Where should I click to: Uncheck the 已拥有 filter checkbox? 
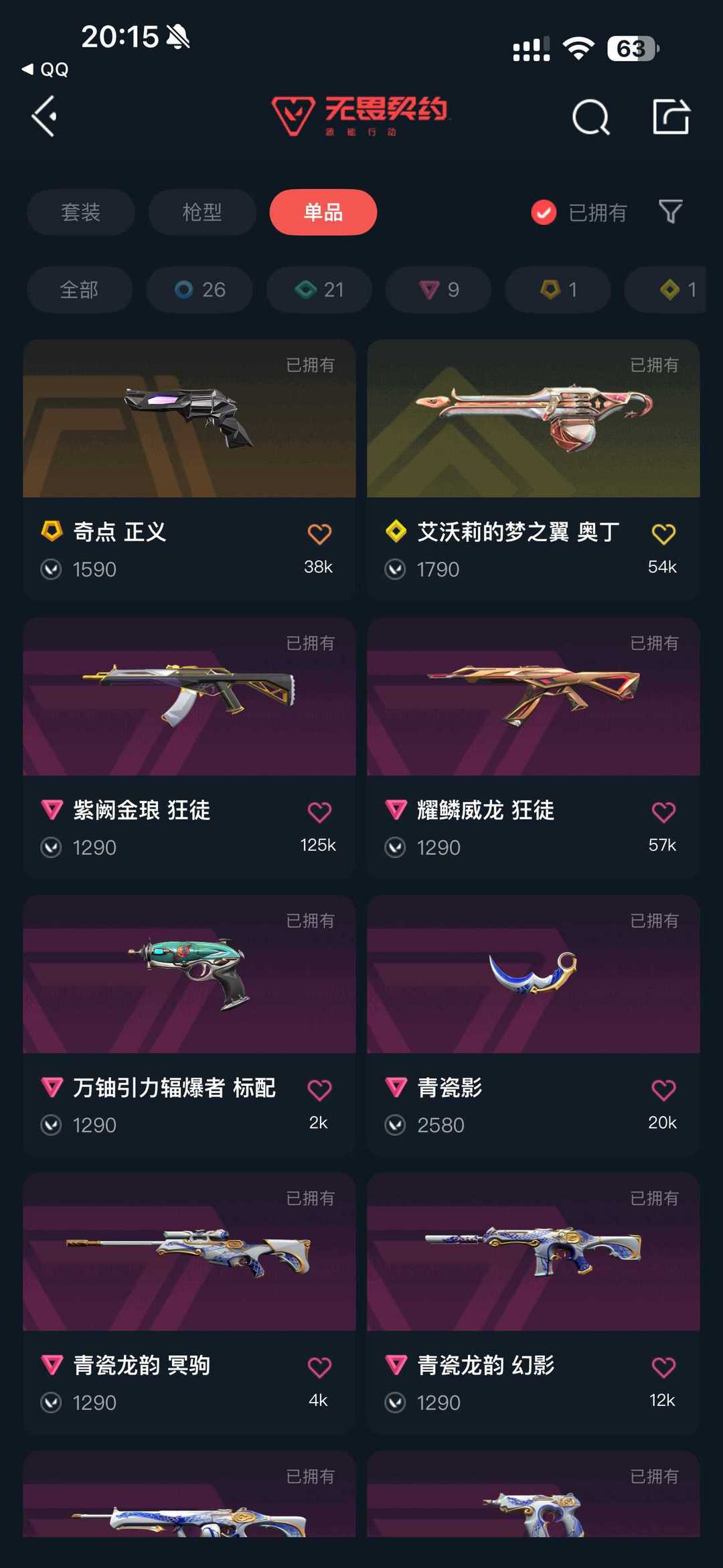pos(544,213)
